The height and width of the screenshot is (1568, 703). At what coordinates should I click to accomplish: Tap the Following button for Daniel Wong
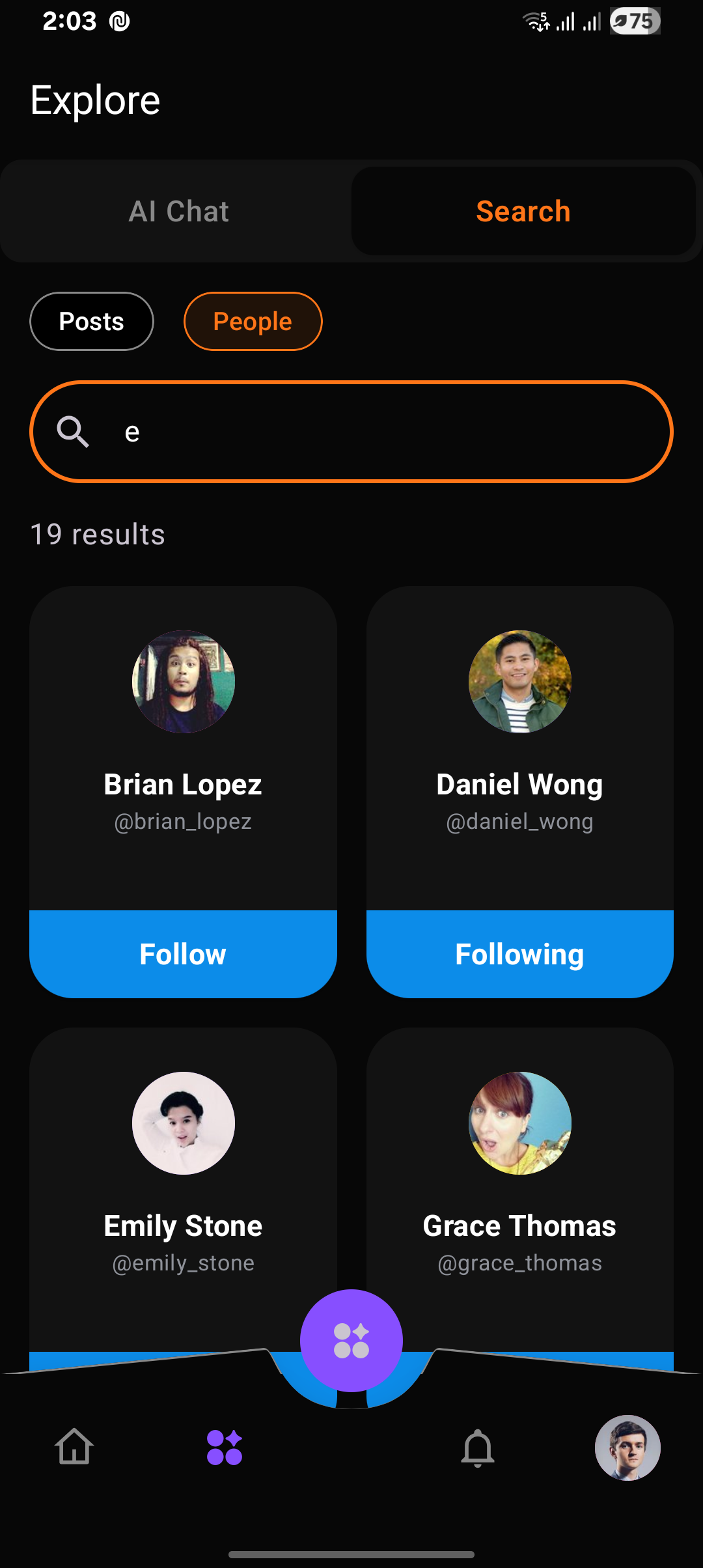click(519, 954)
